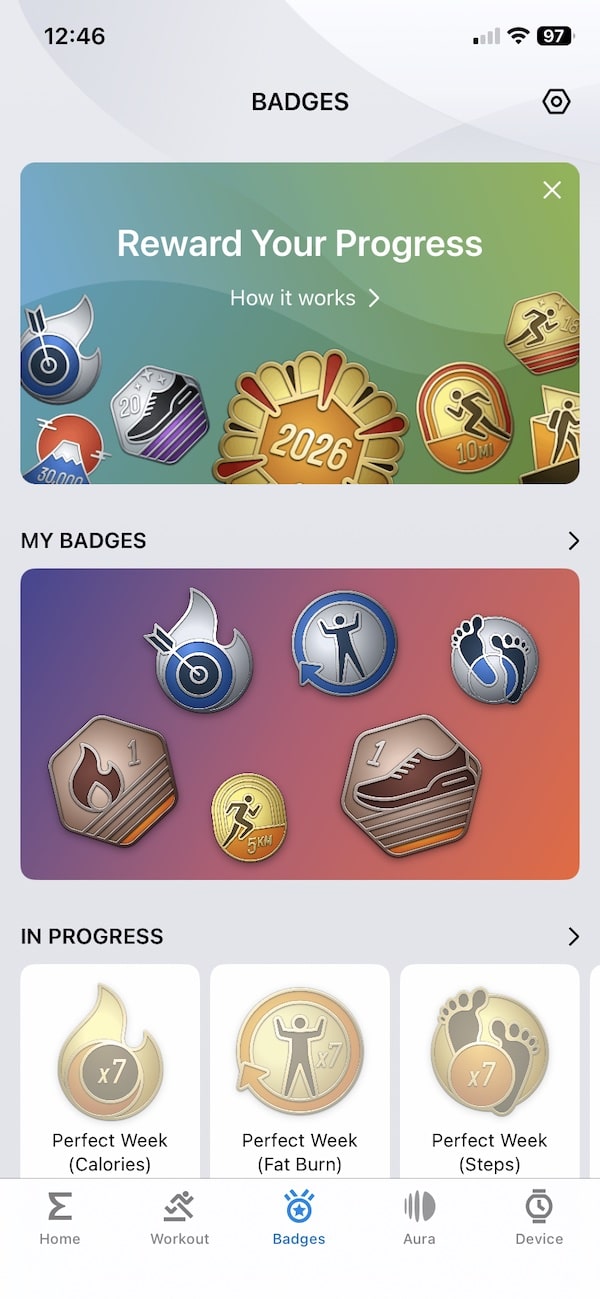Switch to the Device tab
This screenshot has height=1299, width=600.
point(539,1218)
